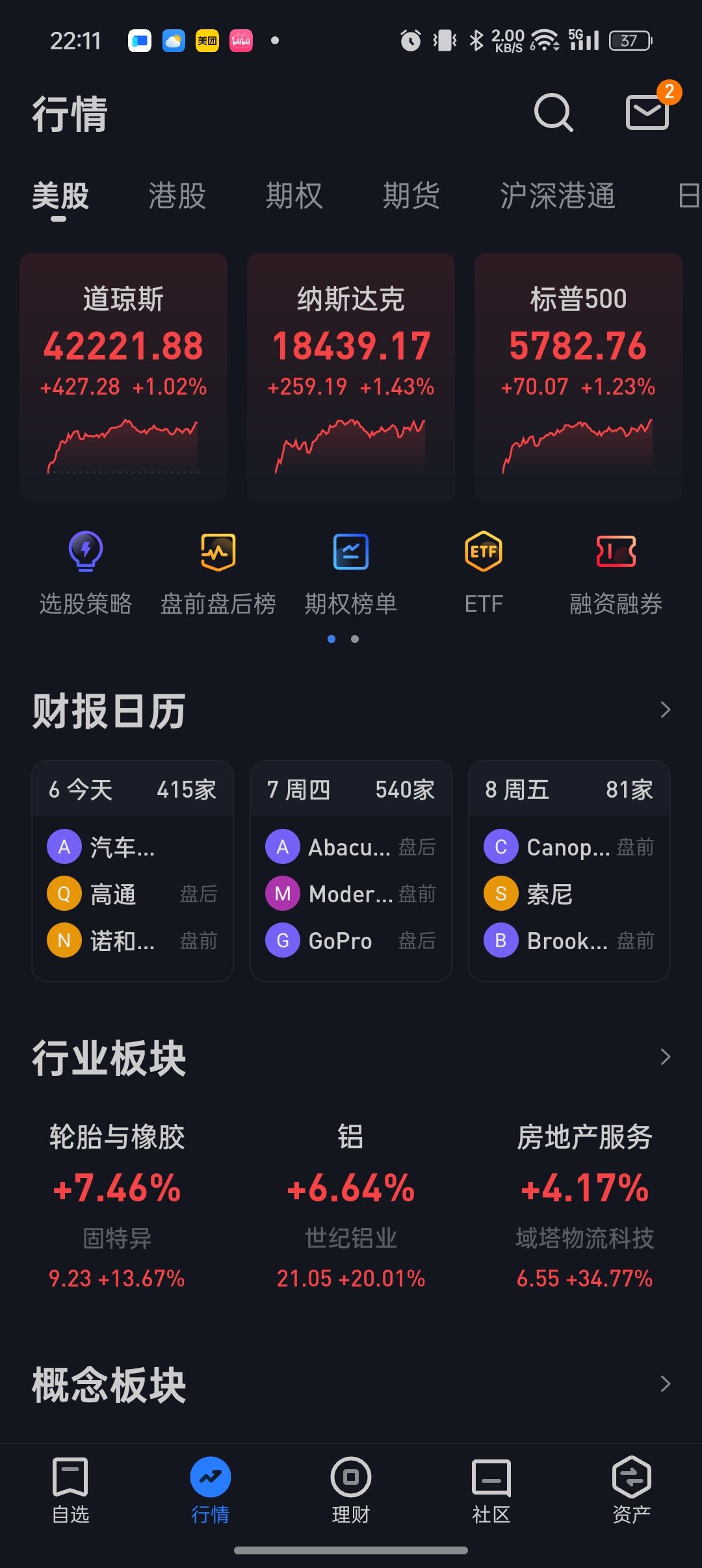Open the messages envelope icon

(x=647, y=112)
